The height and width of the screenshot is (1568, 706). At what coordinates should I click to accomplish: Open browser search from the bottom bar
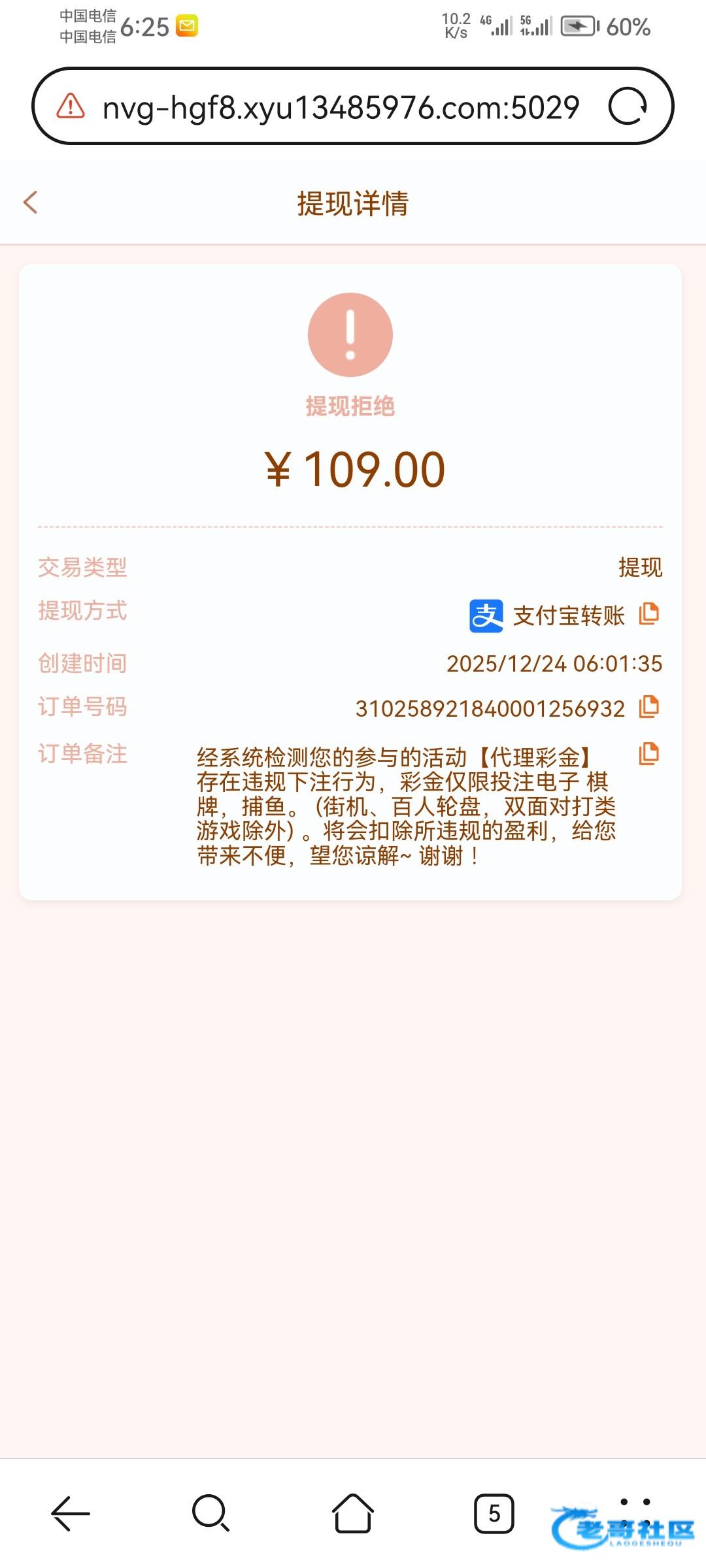(x=210, y=1513)
